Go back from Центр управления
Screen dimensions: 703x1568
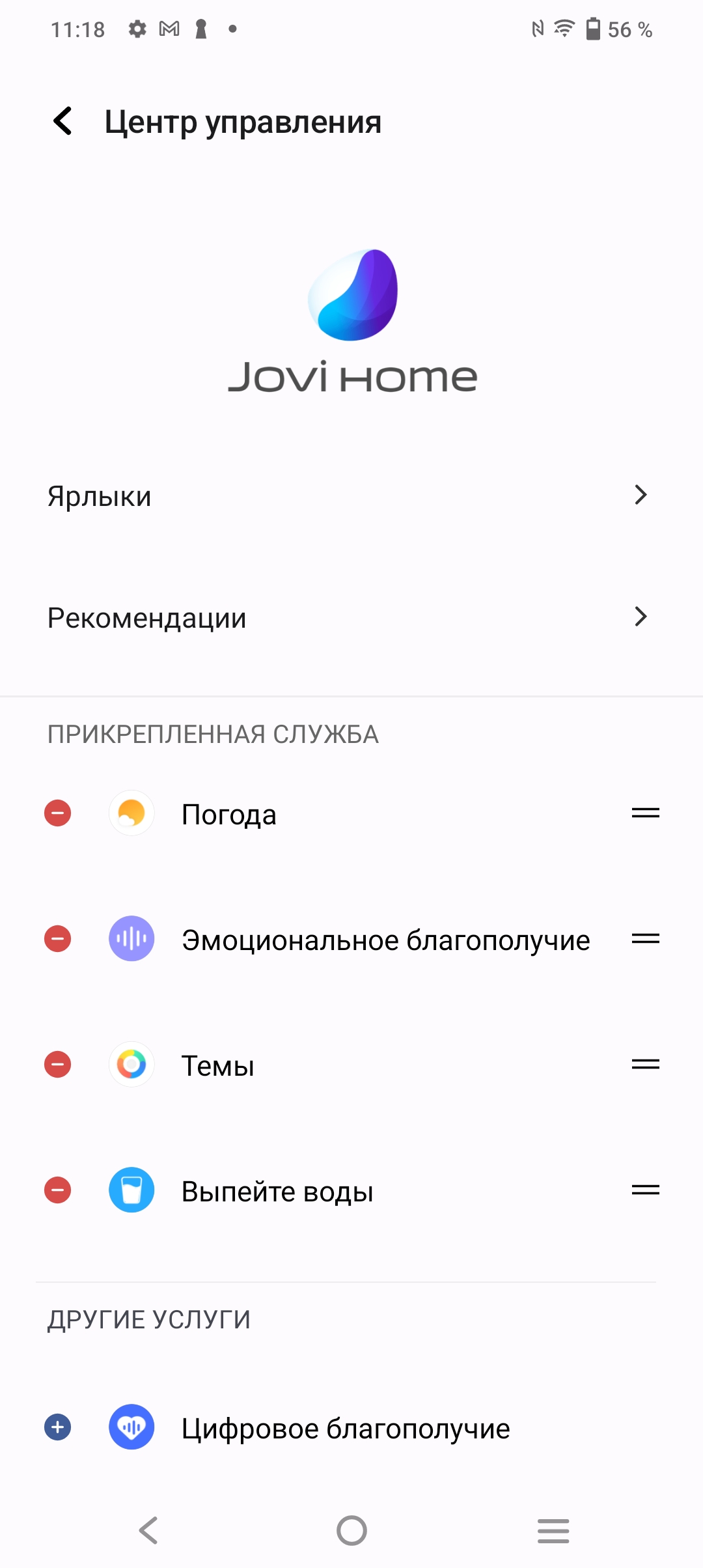point(63,121)
